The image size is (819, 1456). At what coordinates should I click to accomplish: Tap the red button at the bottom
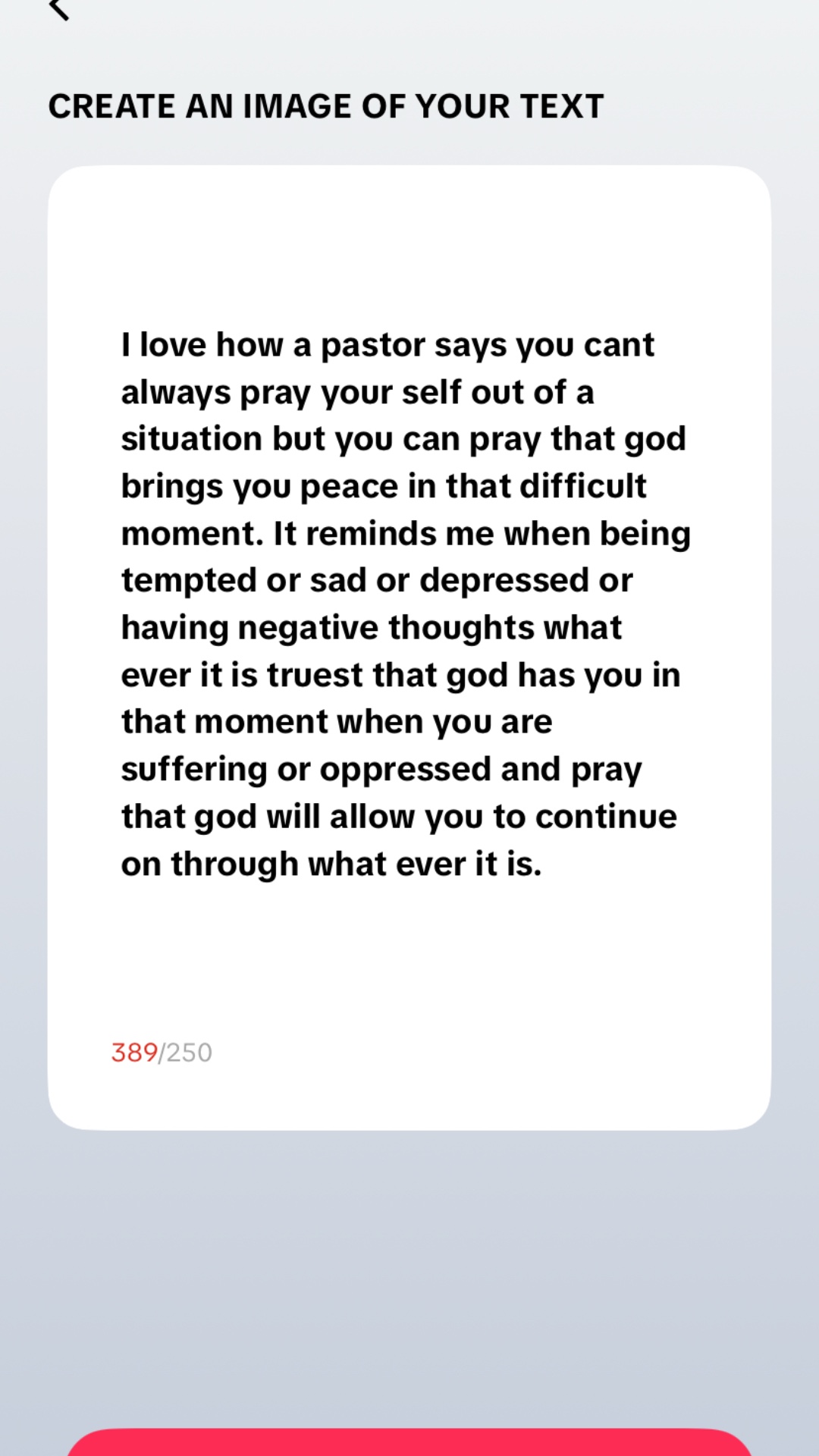[x=409, y=1442]
